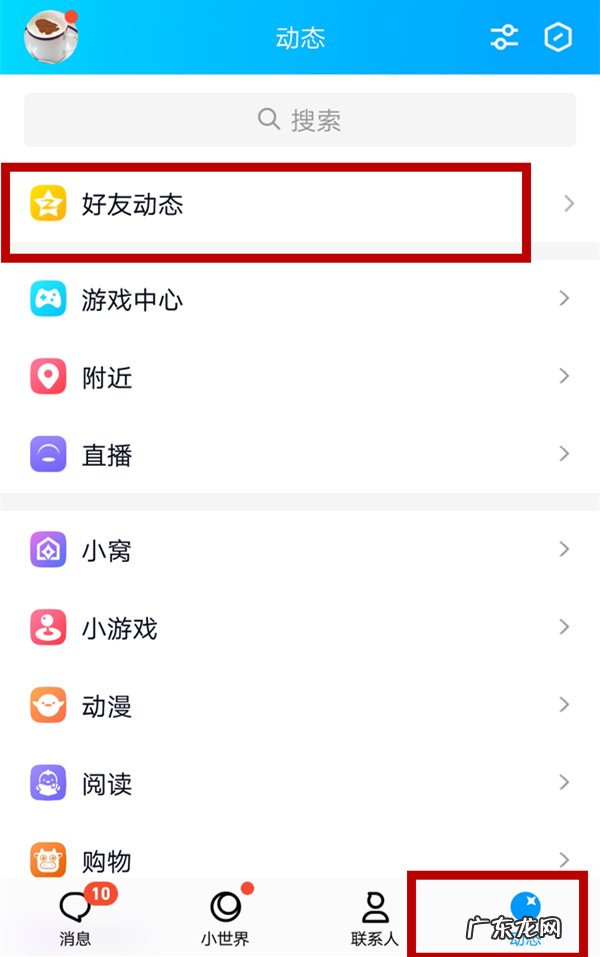This screenshot has width=600, height=957.
Task: Select the 动态 tab in bottom bar
Action: pyautogui.click(x=524, y=915)
